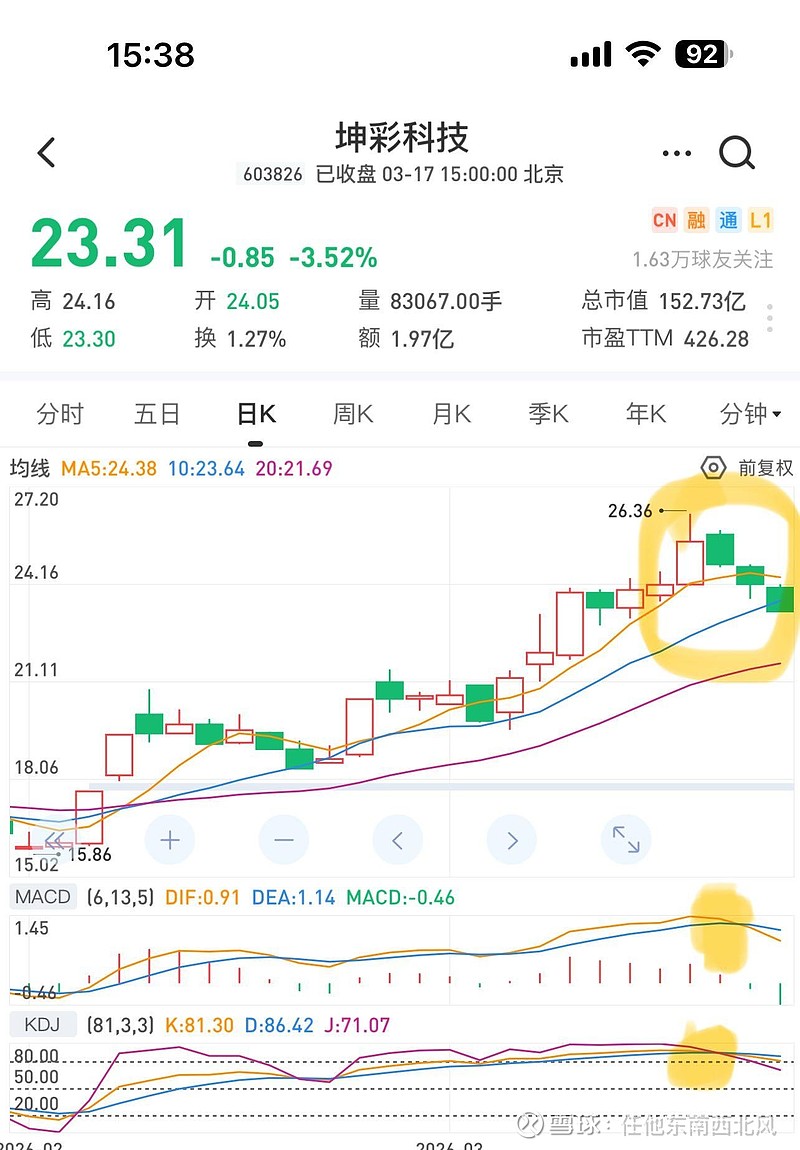Select the MACD indicator label

41,897
